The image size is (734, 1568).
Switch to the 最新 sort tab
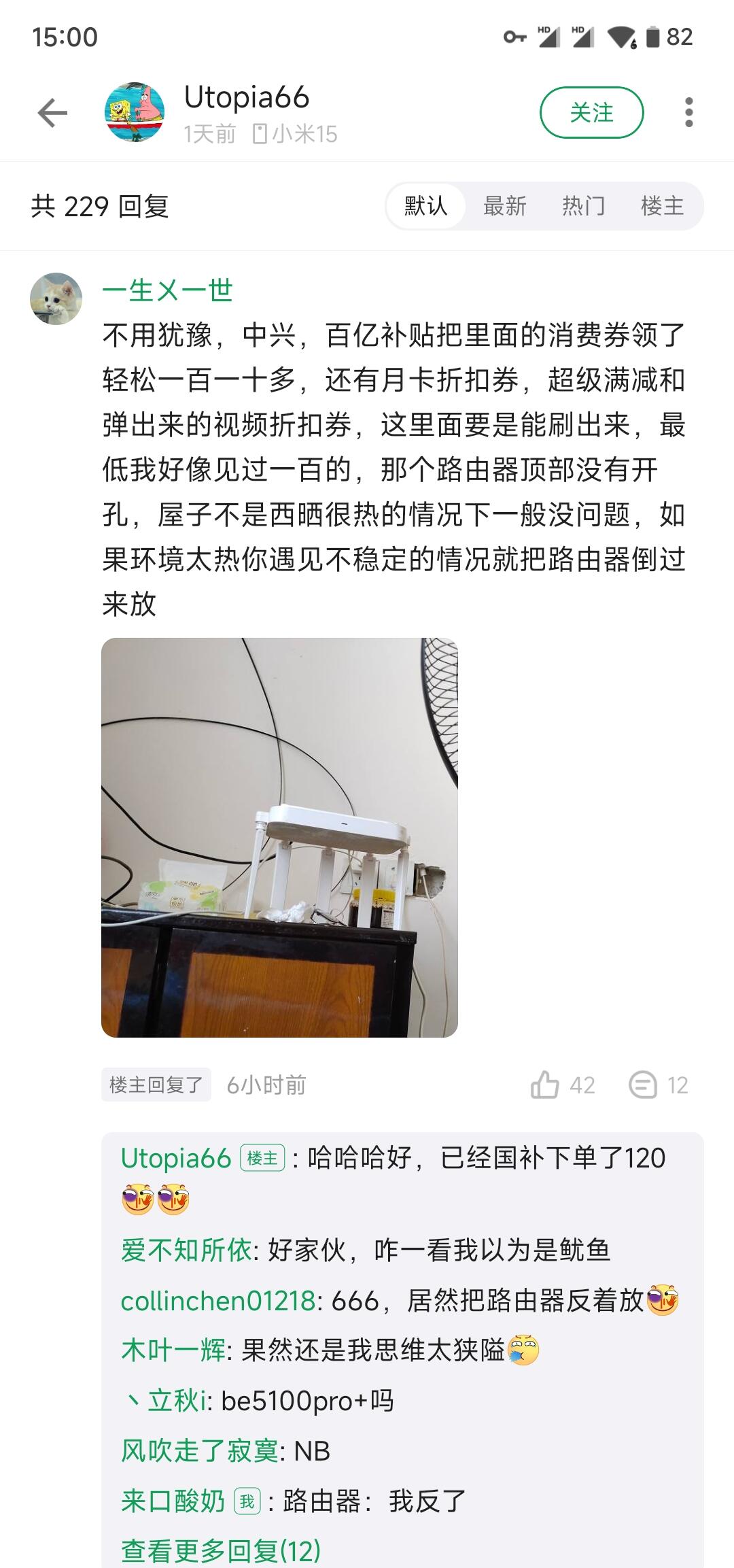point(504,206)
